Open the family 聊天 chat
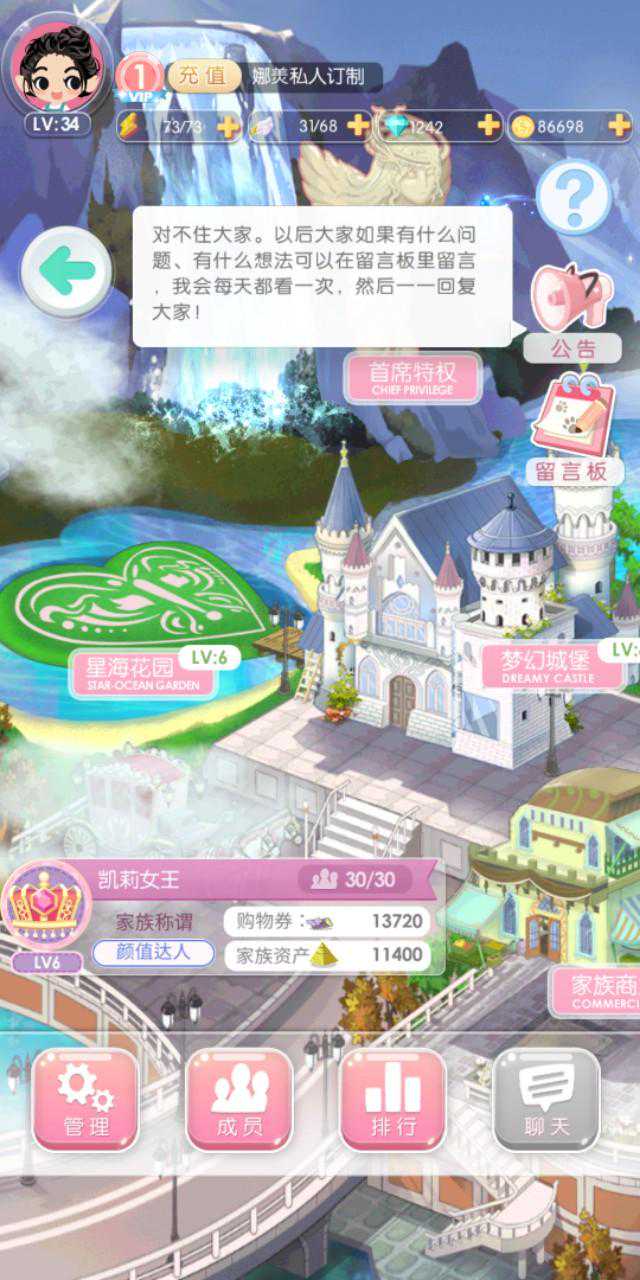Screen dimensions: 640x1280 (x=546, y=1099)
